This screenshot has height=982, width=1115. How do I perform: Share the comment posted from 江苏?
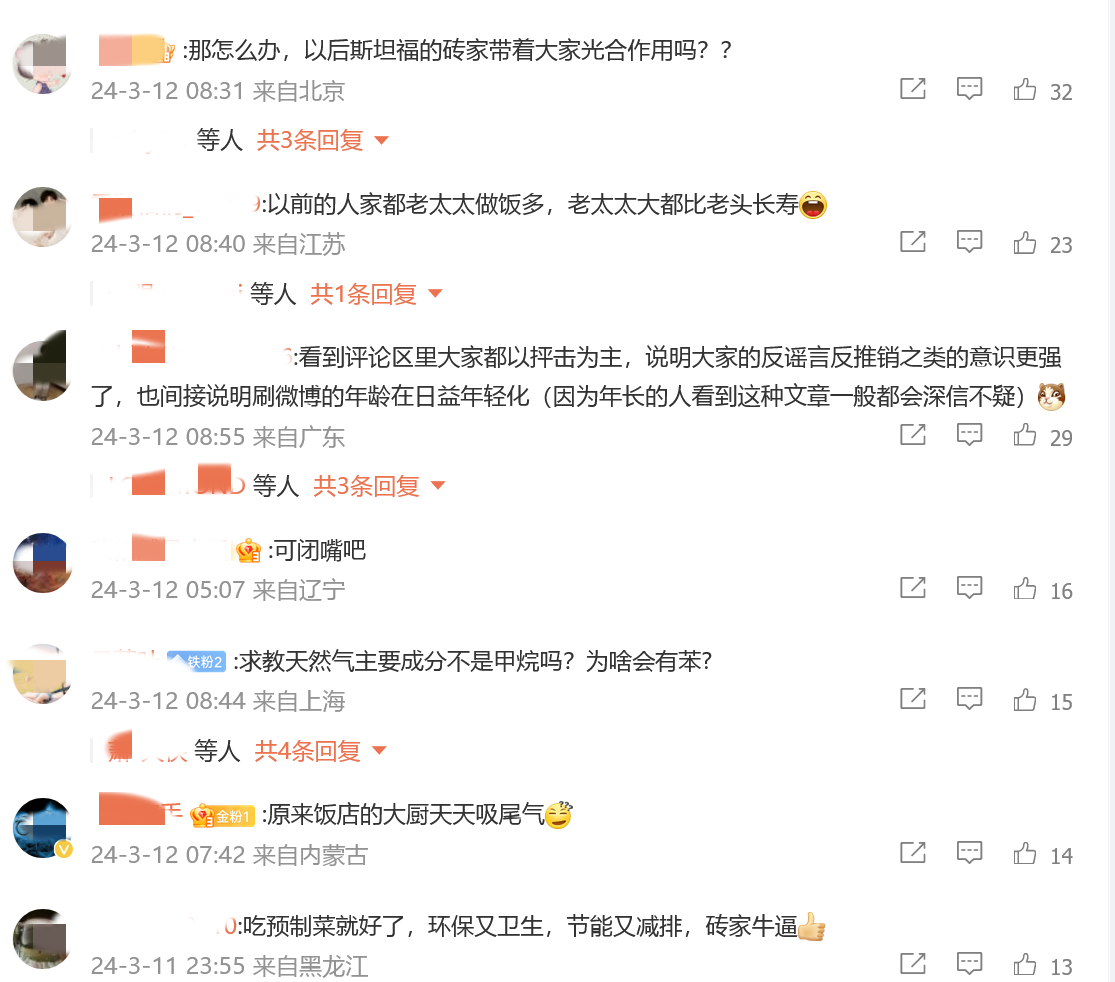[x=912, y=242]
